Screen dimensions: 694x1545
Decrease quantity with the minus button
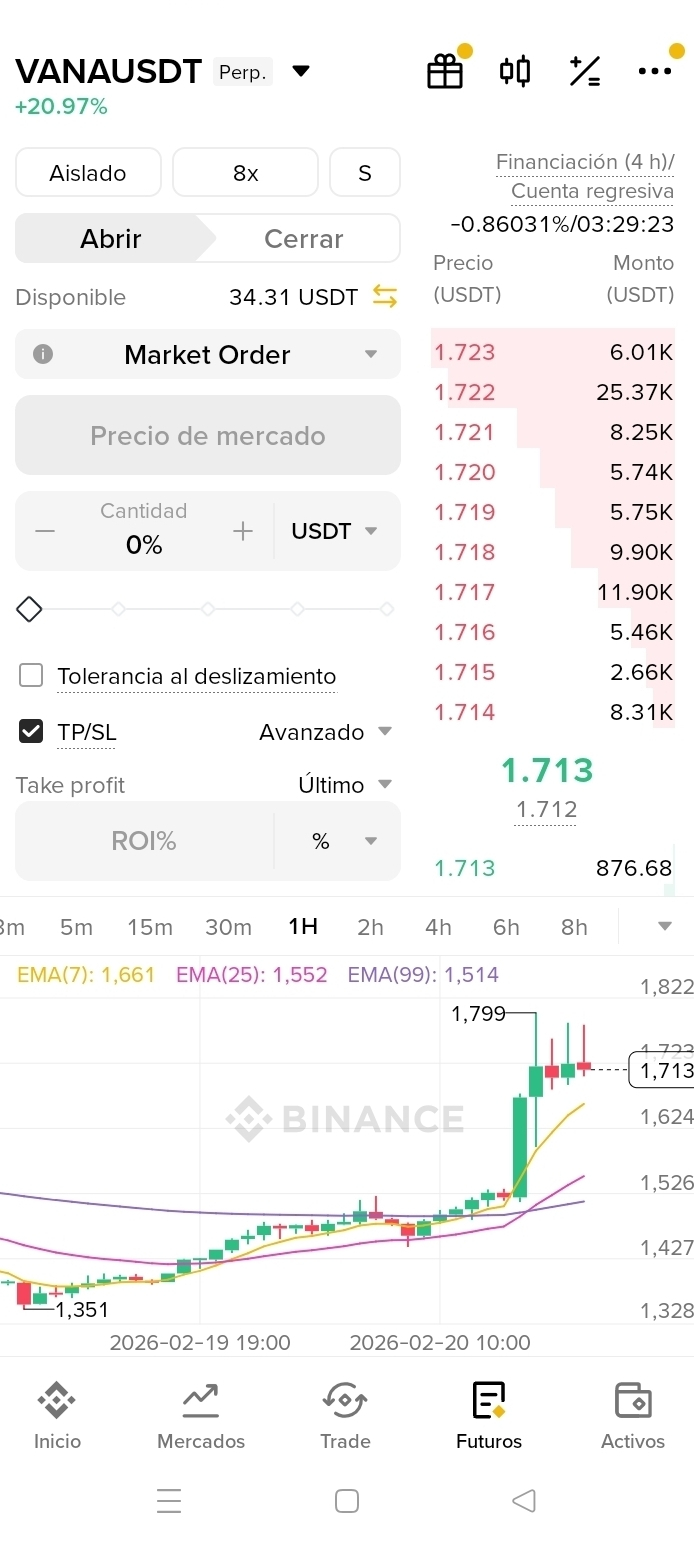(x=45, y=532)
